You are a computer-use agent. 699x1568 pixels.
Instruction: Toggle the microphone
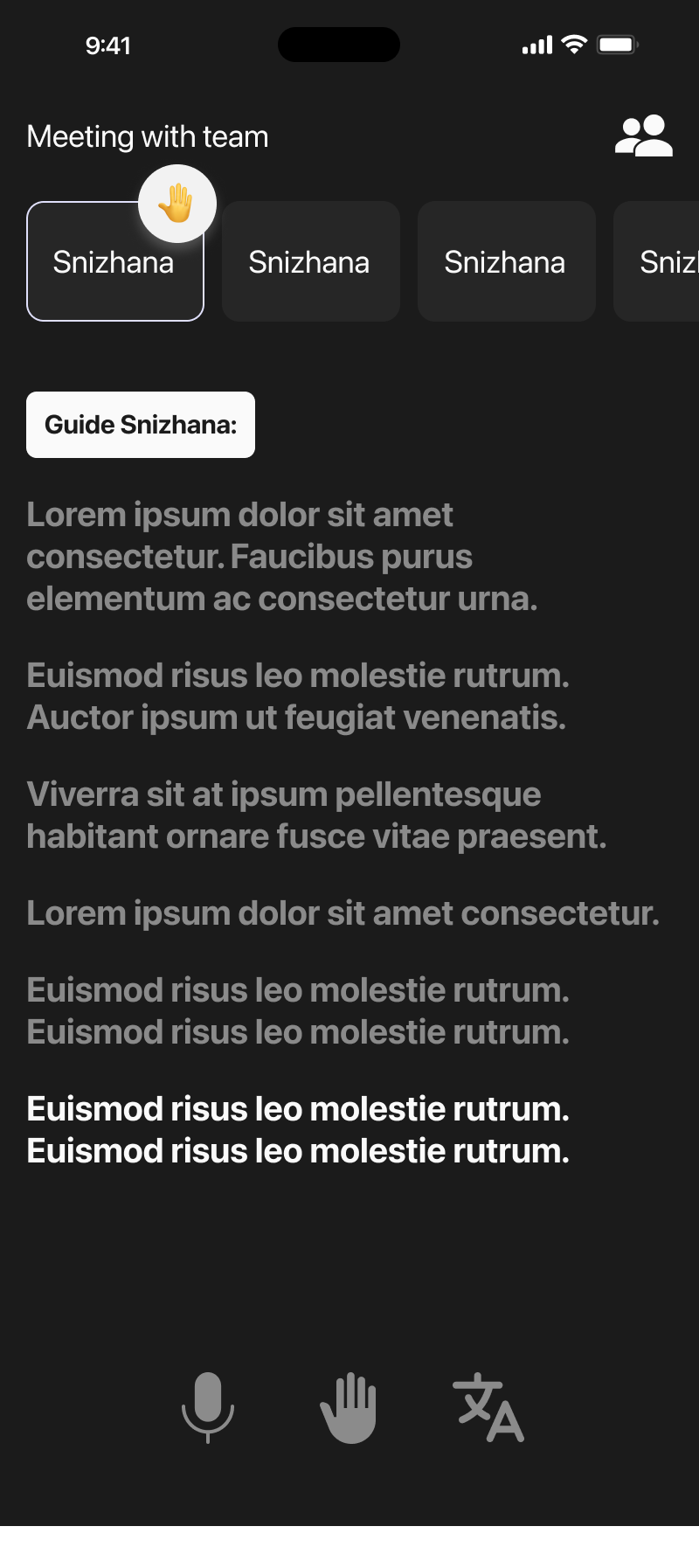tap(208, 1406)
